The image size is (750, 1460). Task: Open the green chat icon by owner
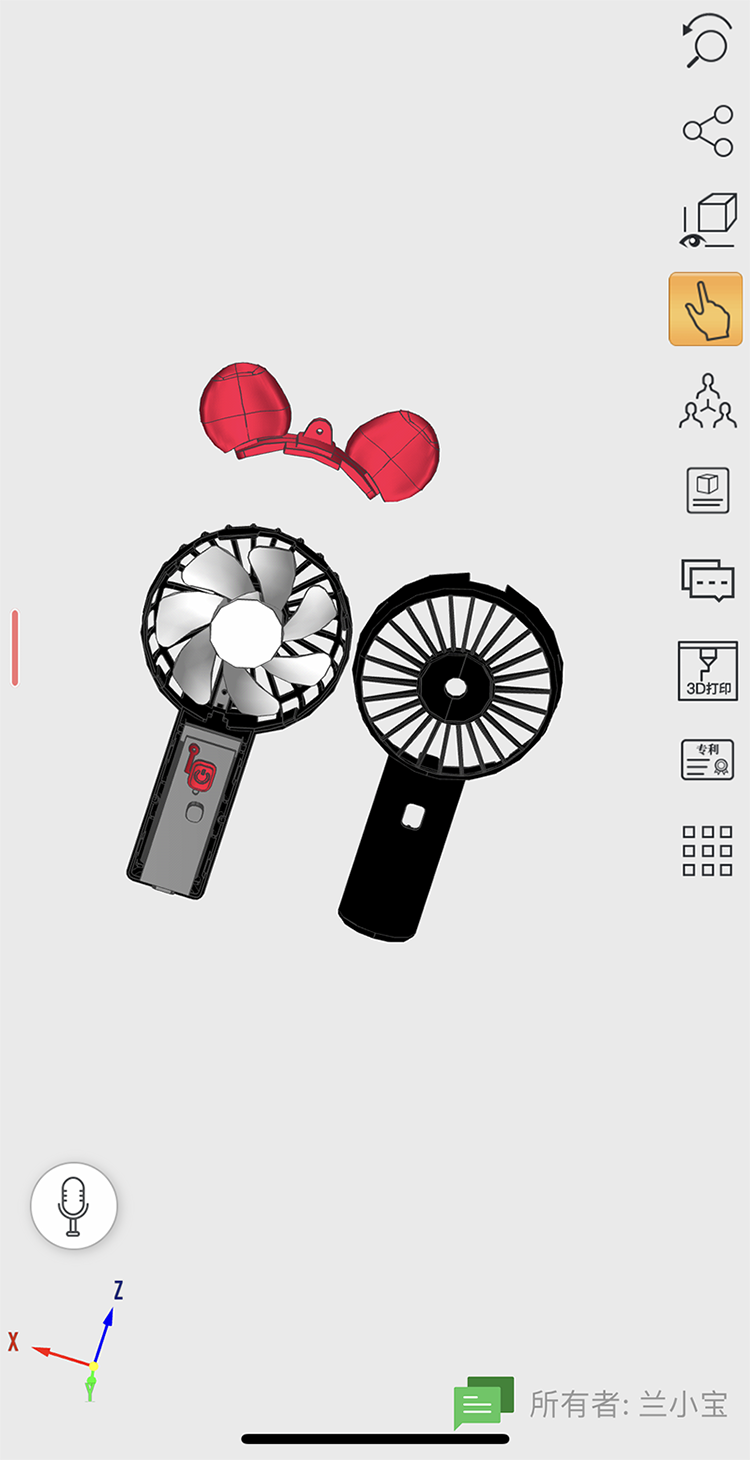click(484, 1403)
